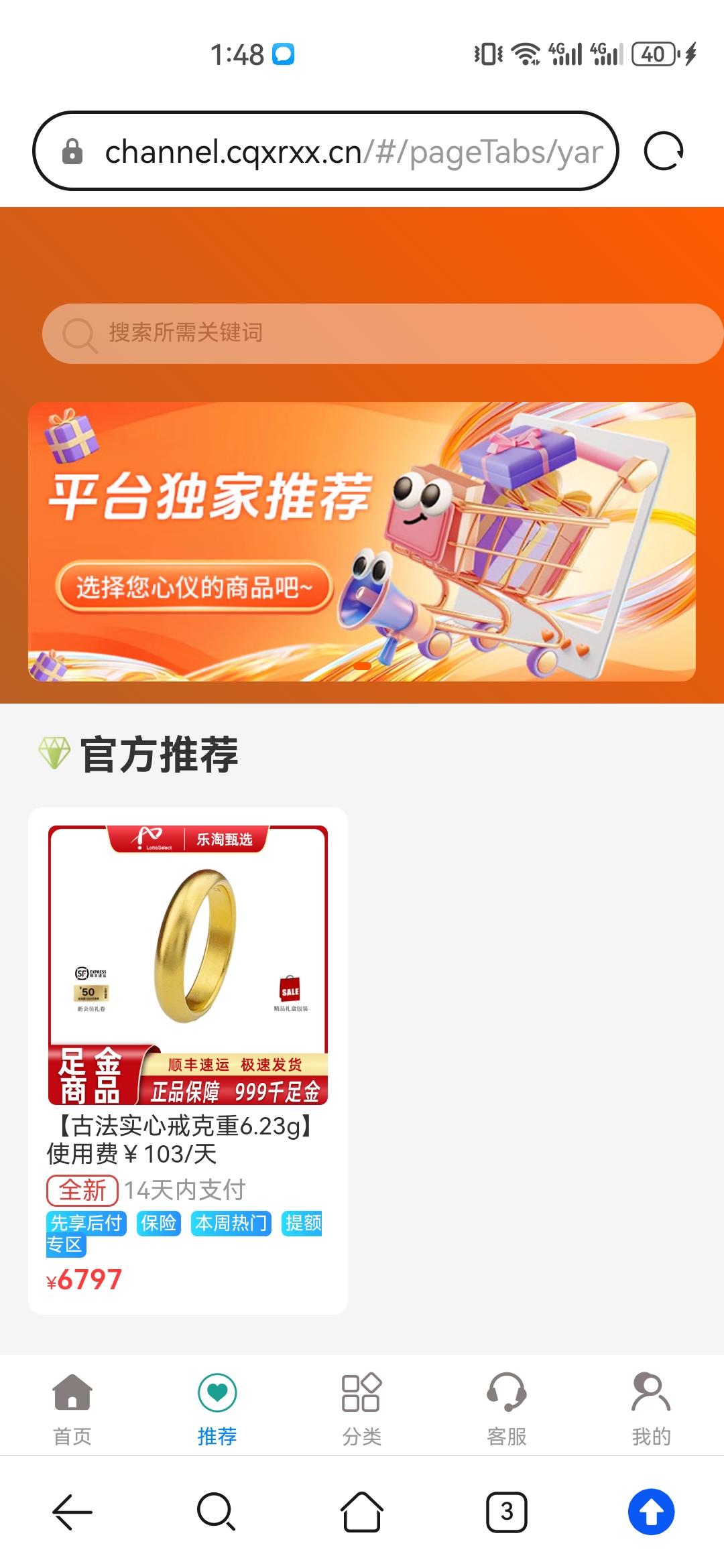Open the browser tabs switcher showing 3
This screenshot has height=1568, width=724.
point(507,1512)
